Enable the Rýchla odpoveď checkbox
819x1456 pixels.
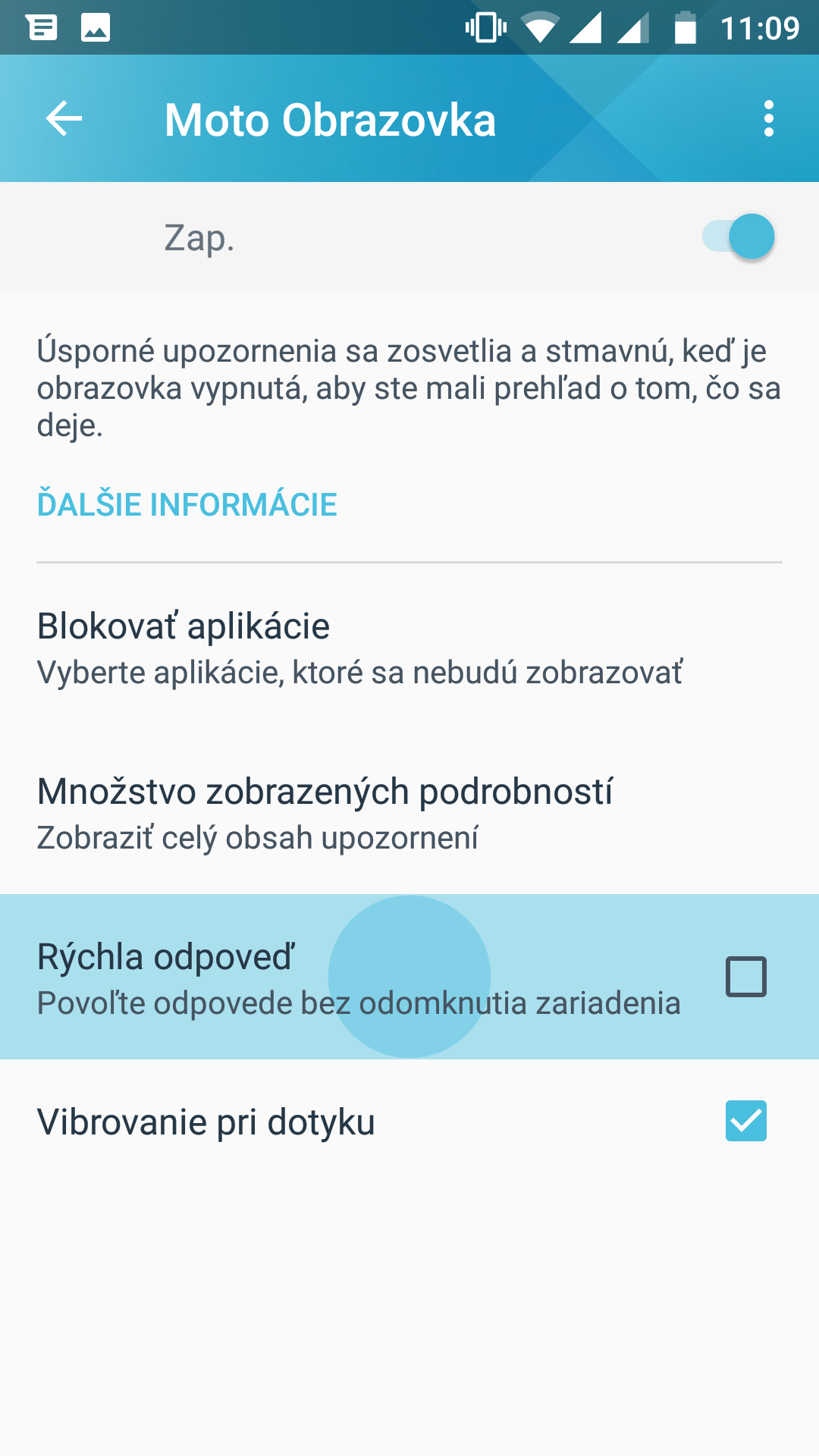point(746,977)
